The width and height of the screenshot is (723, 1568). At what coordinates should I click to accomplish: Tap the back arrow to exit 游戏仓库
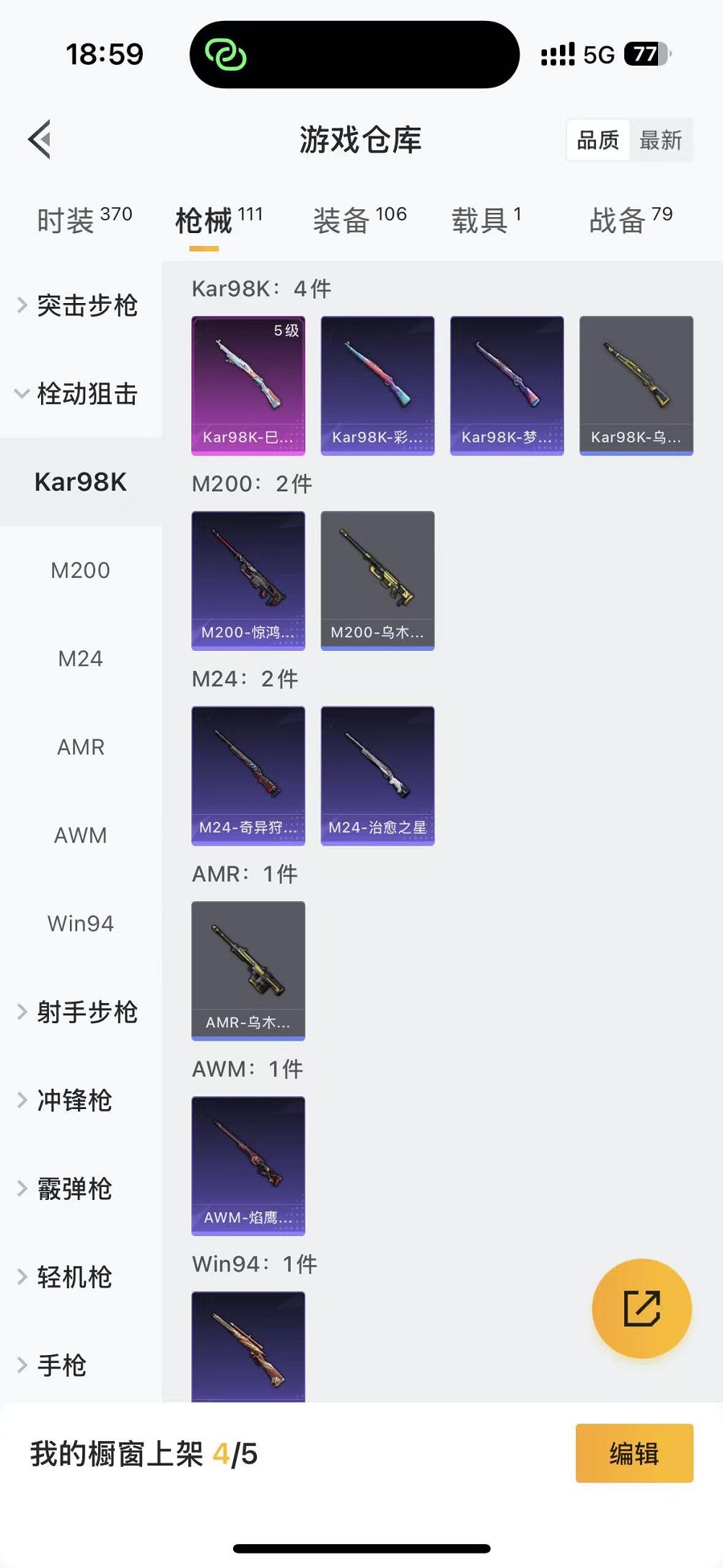(x=41, y=139)
